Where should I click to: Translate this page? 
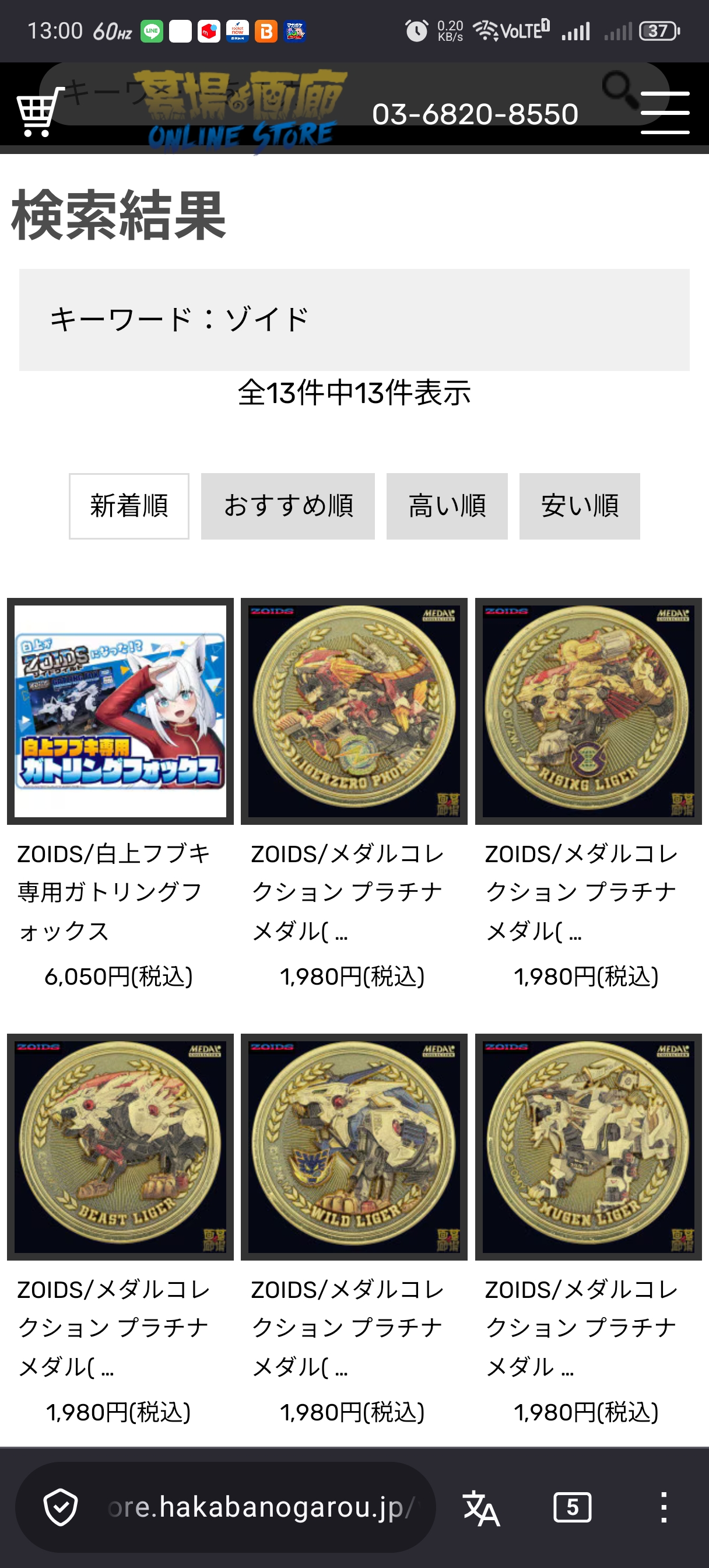pos(482,1508)
